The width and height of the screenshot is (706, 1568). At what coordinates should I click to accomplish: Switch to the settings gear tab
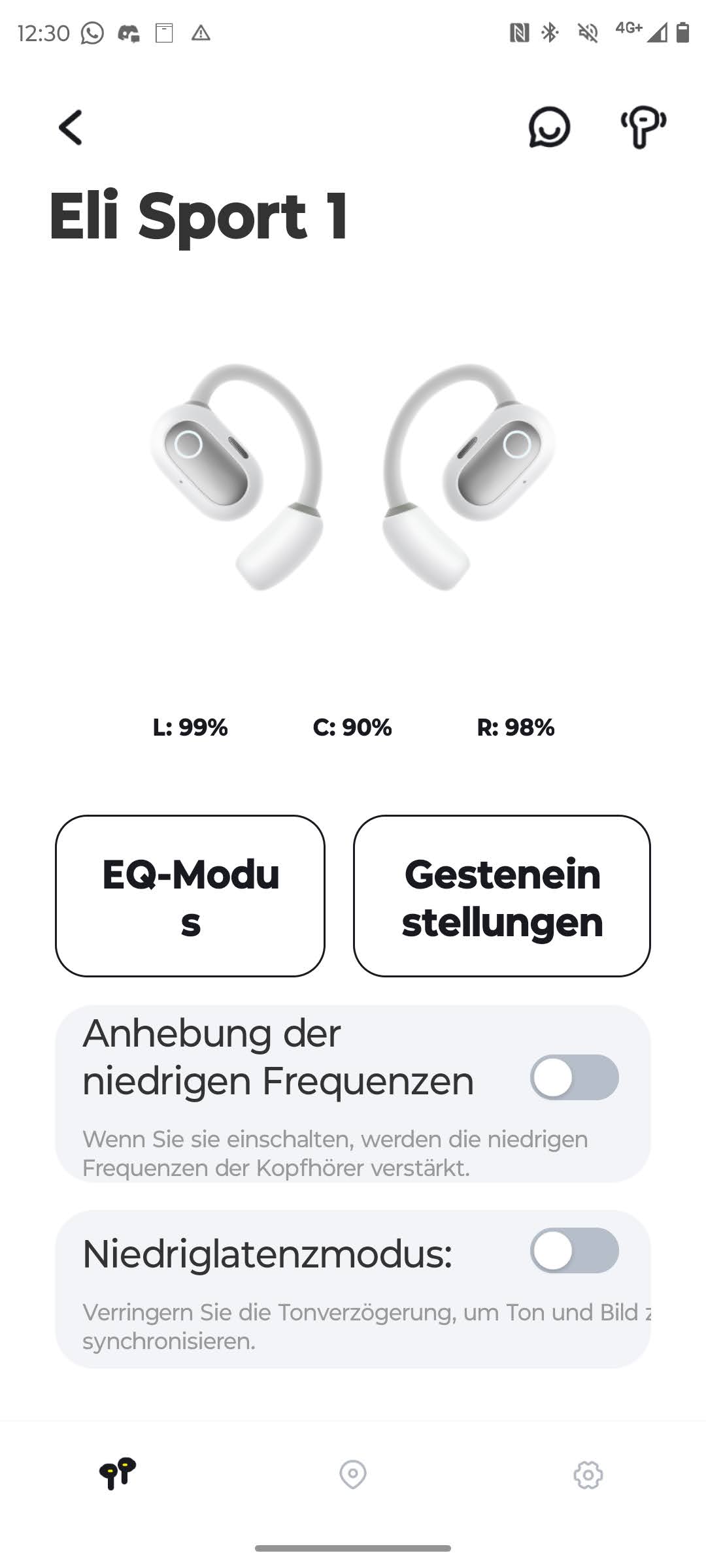point(588,1474)
